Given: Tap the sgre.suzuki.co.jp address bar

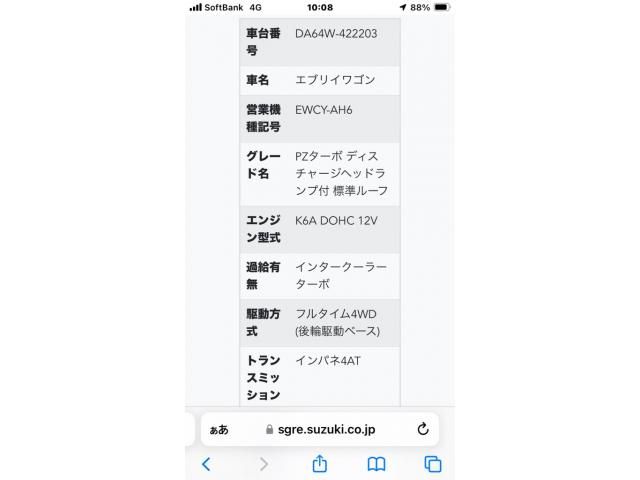Looking at the screenshot, I should (320, 429).
